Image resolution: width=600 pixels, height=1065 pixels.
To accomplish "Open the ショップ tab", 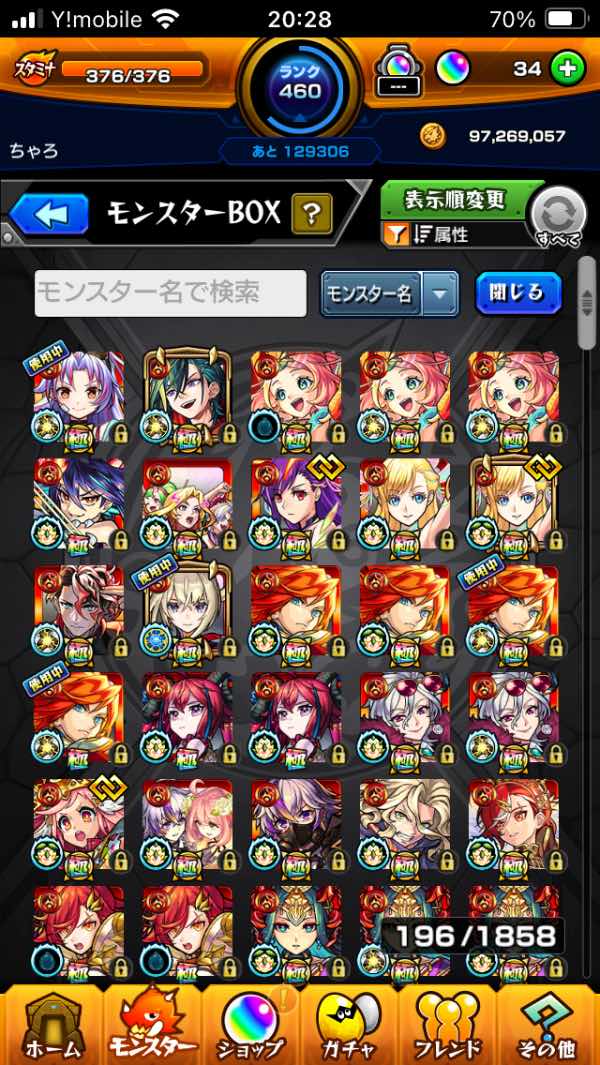I will 250,1026.
